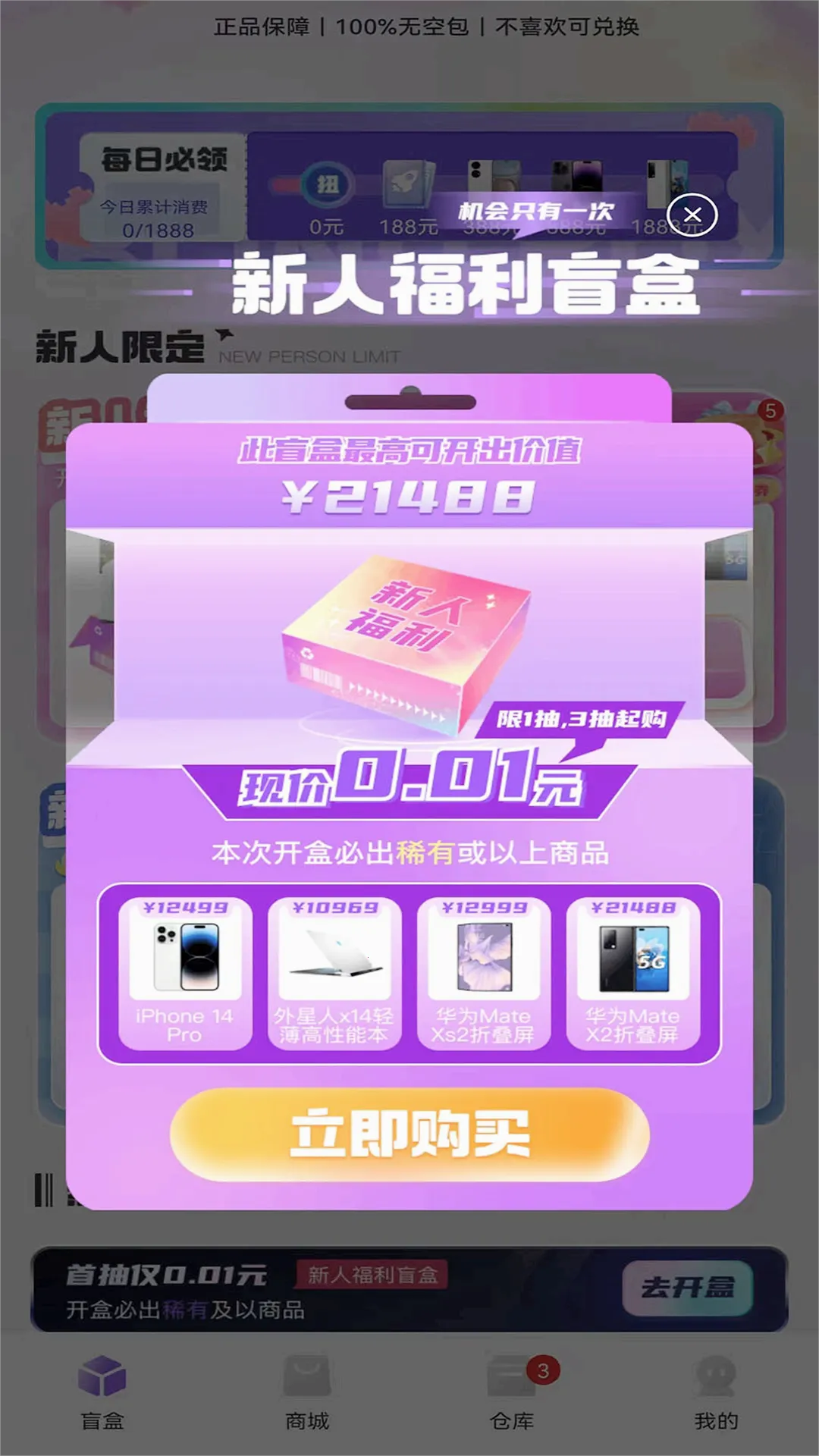This screenshot has width=819, height=1456.
Task: Close the 新人福利盲盒 popup
Action: (692, 215)
